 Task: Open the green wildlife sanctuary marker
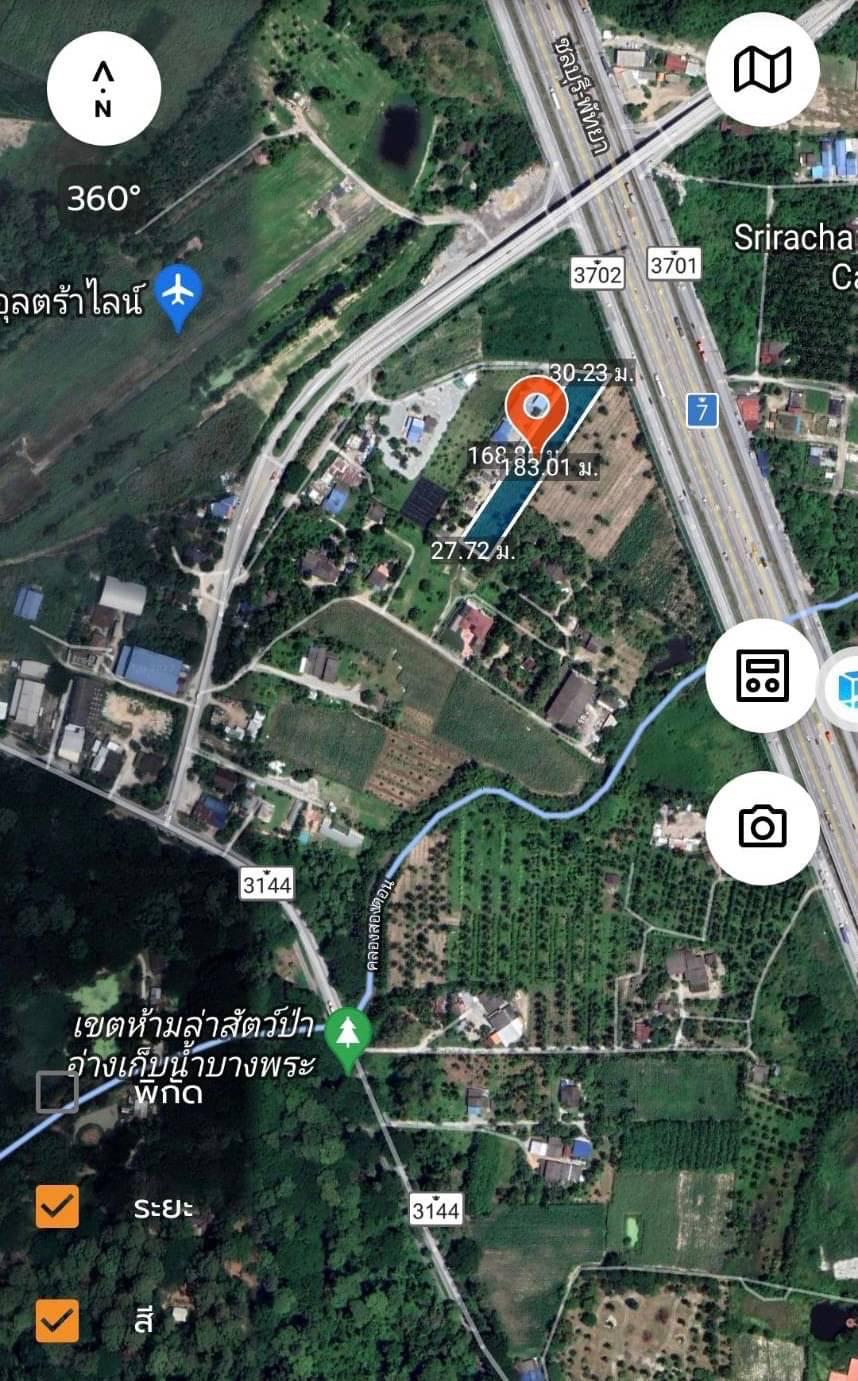(349, 1040)
